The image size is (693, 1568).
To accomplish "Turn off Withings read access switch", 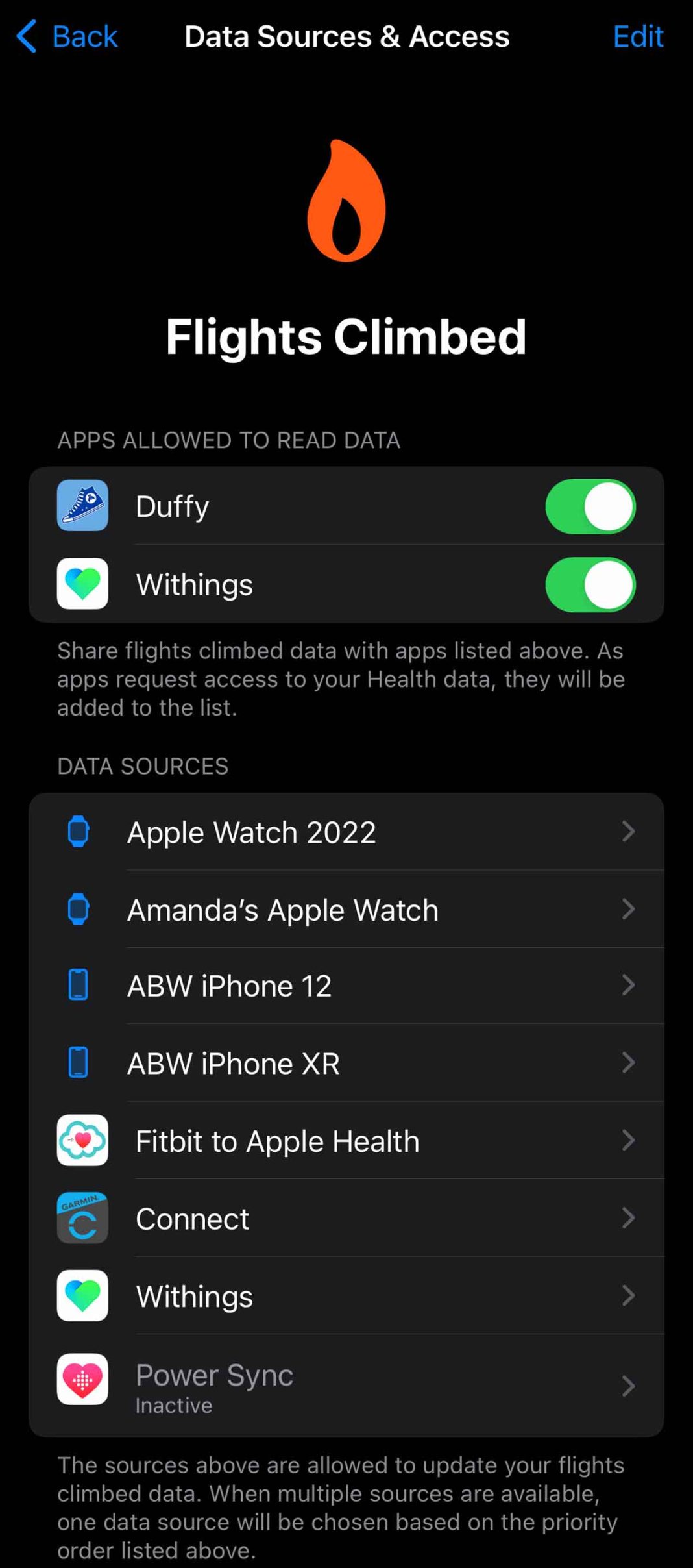I will coord(590,584).
